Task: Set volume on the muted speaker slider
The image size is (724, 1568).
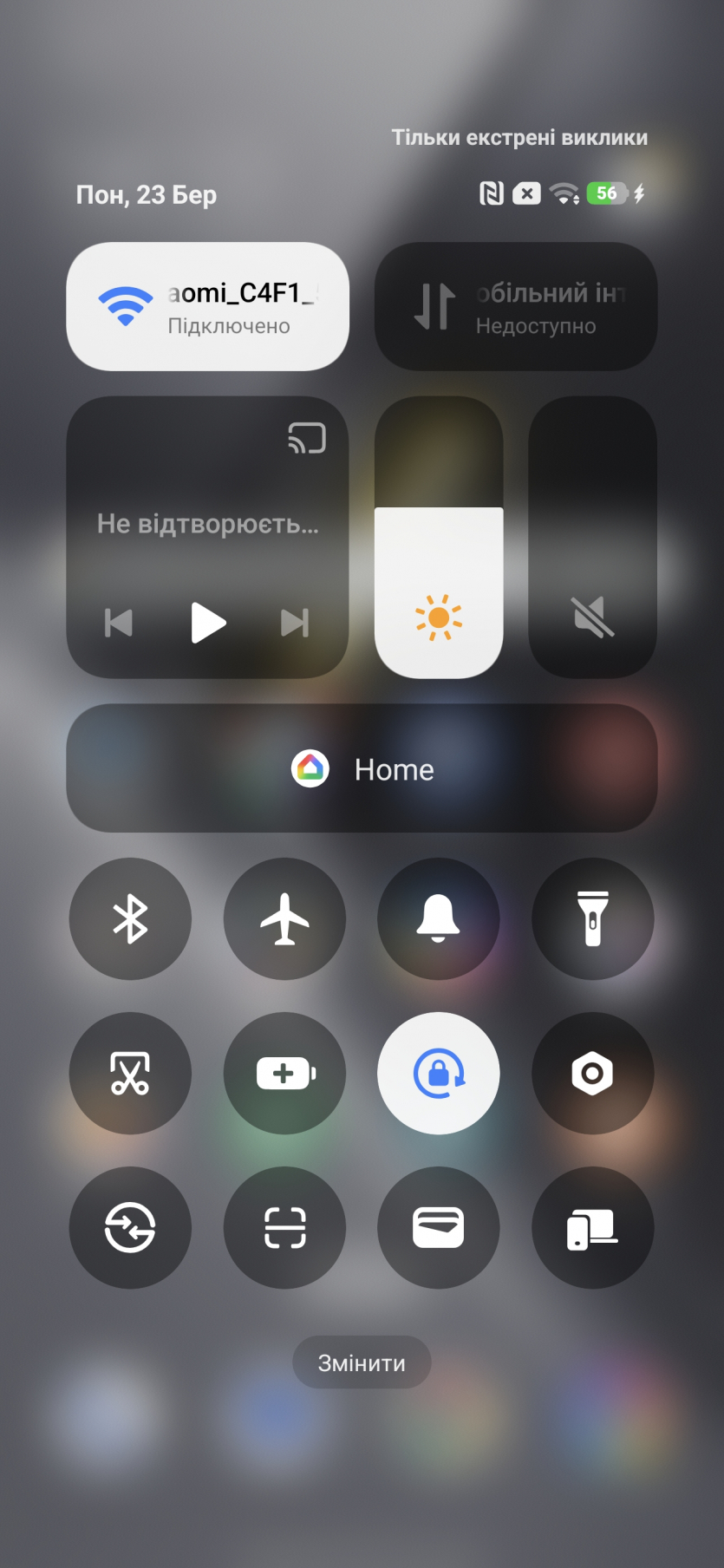Action: click(x=592, y=538)
